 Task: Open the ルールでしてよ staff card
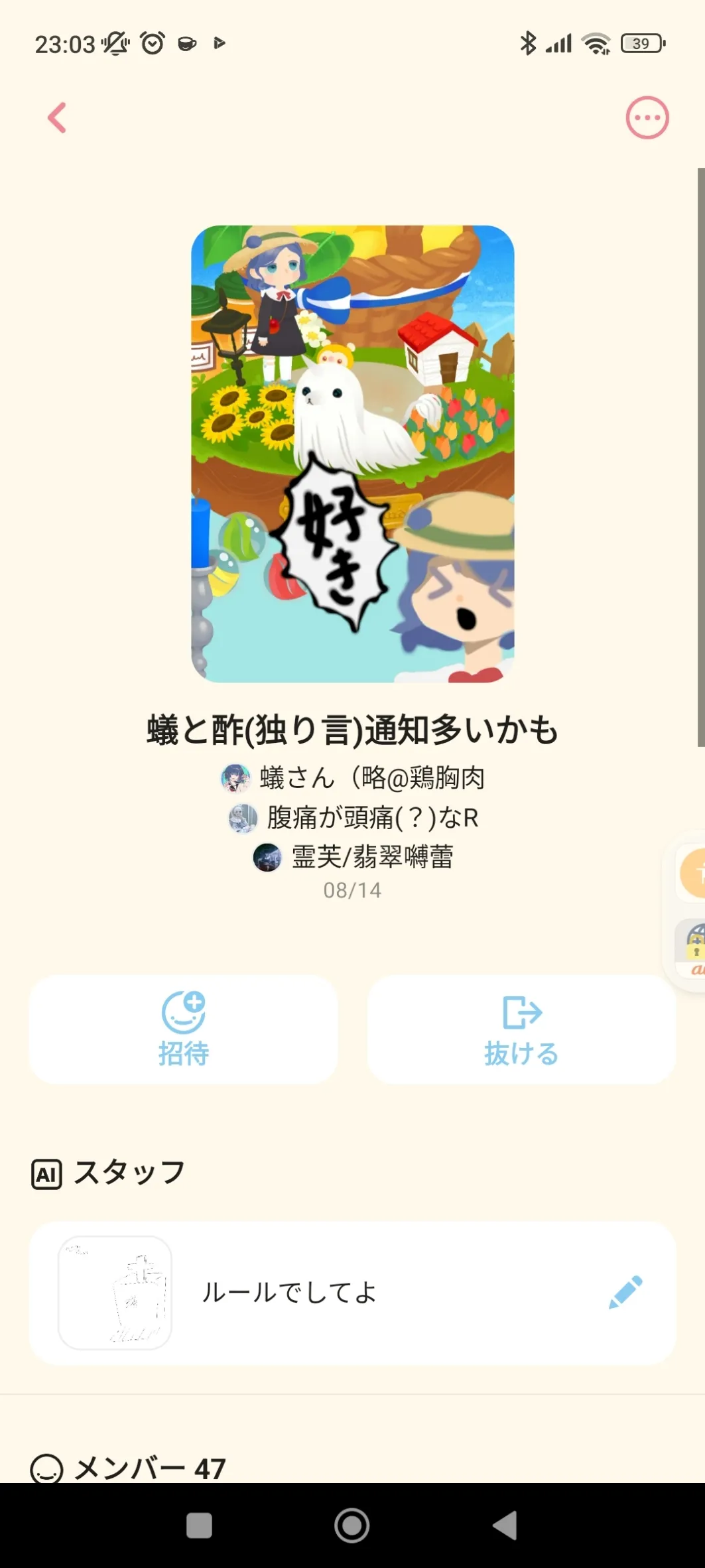(289, 1292)
